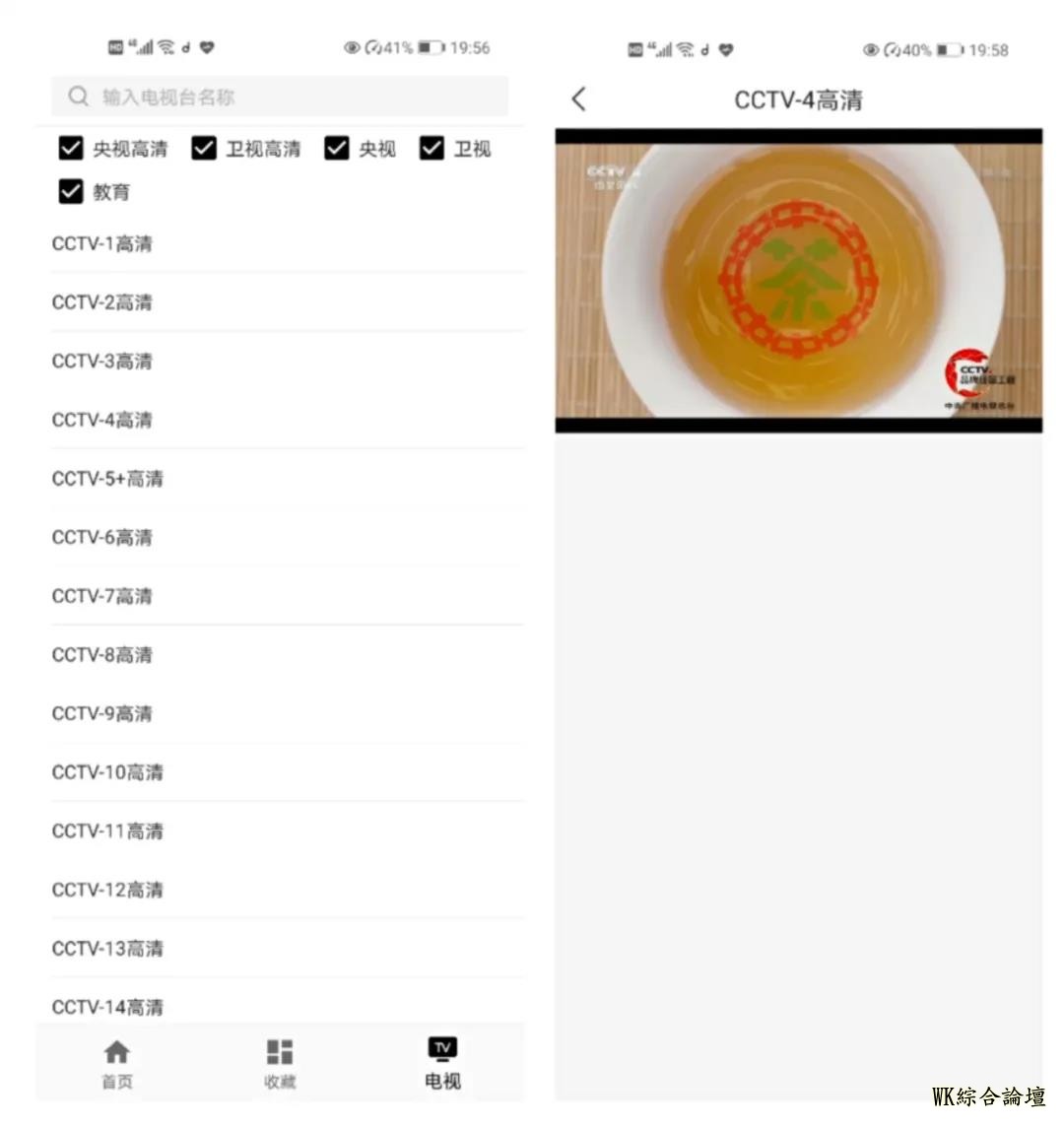Open the CCTV-10高清 channel

[x=107, y=772]
